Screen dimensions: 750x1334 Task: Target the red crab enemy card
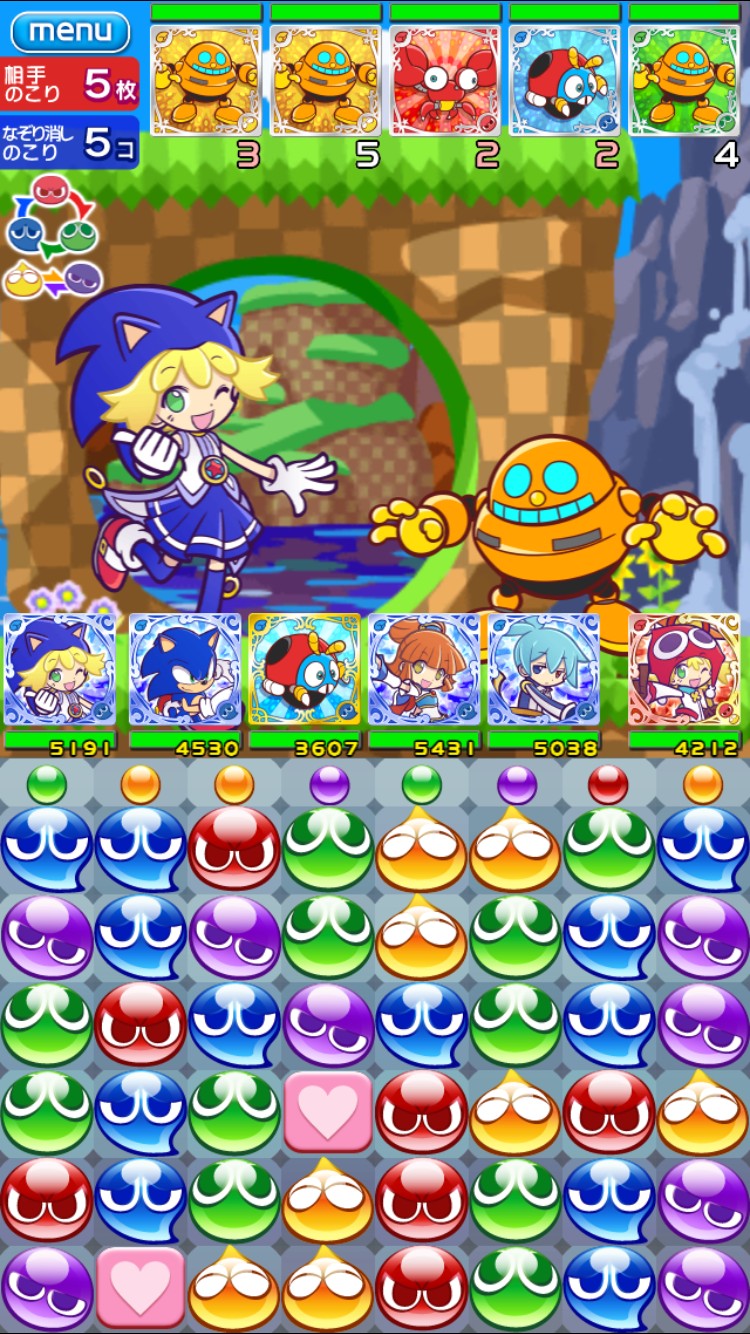click(444, 80)
